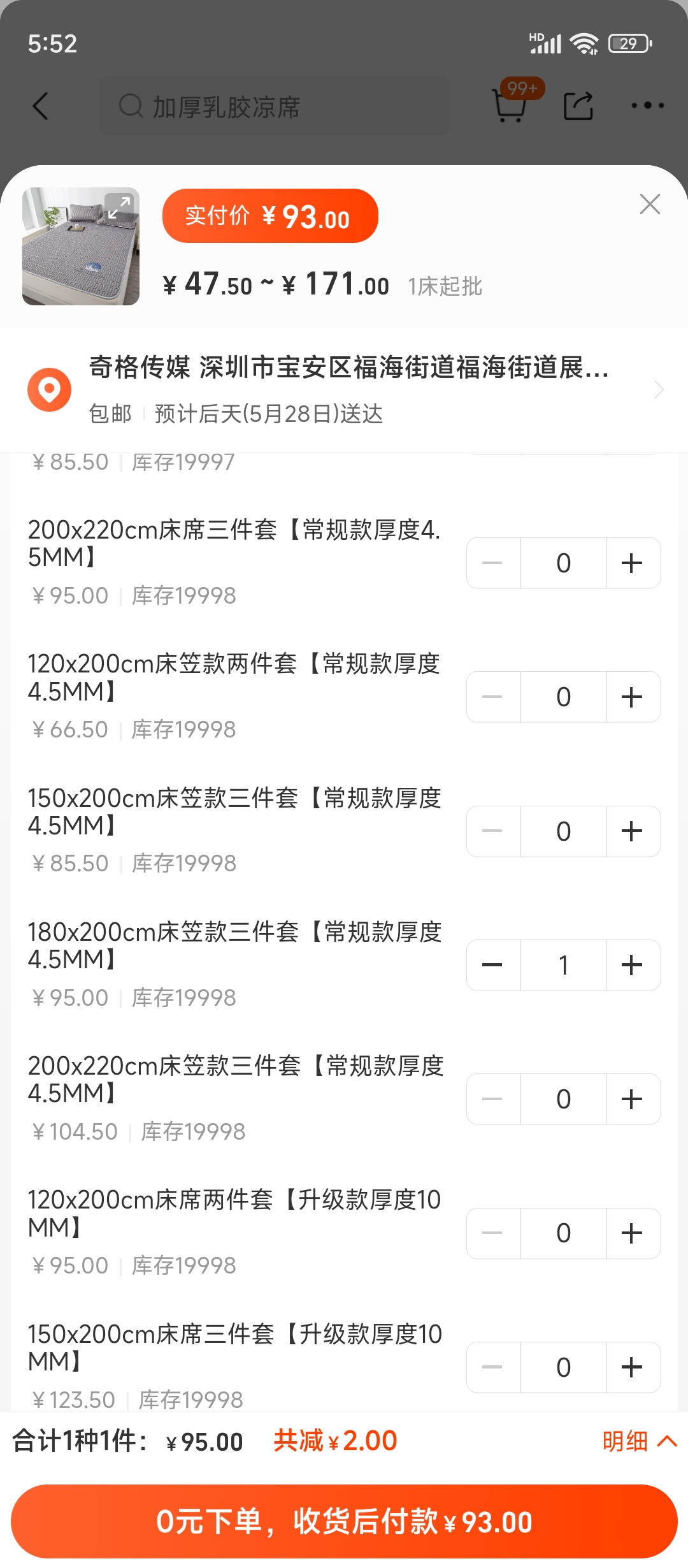Add one 120x200cm床席两件套 升级款
Screen dimensions: 688x1568
pyautogui.click(x=632, y=1233)
